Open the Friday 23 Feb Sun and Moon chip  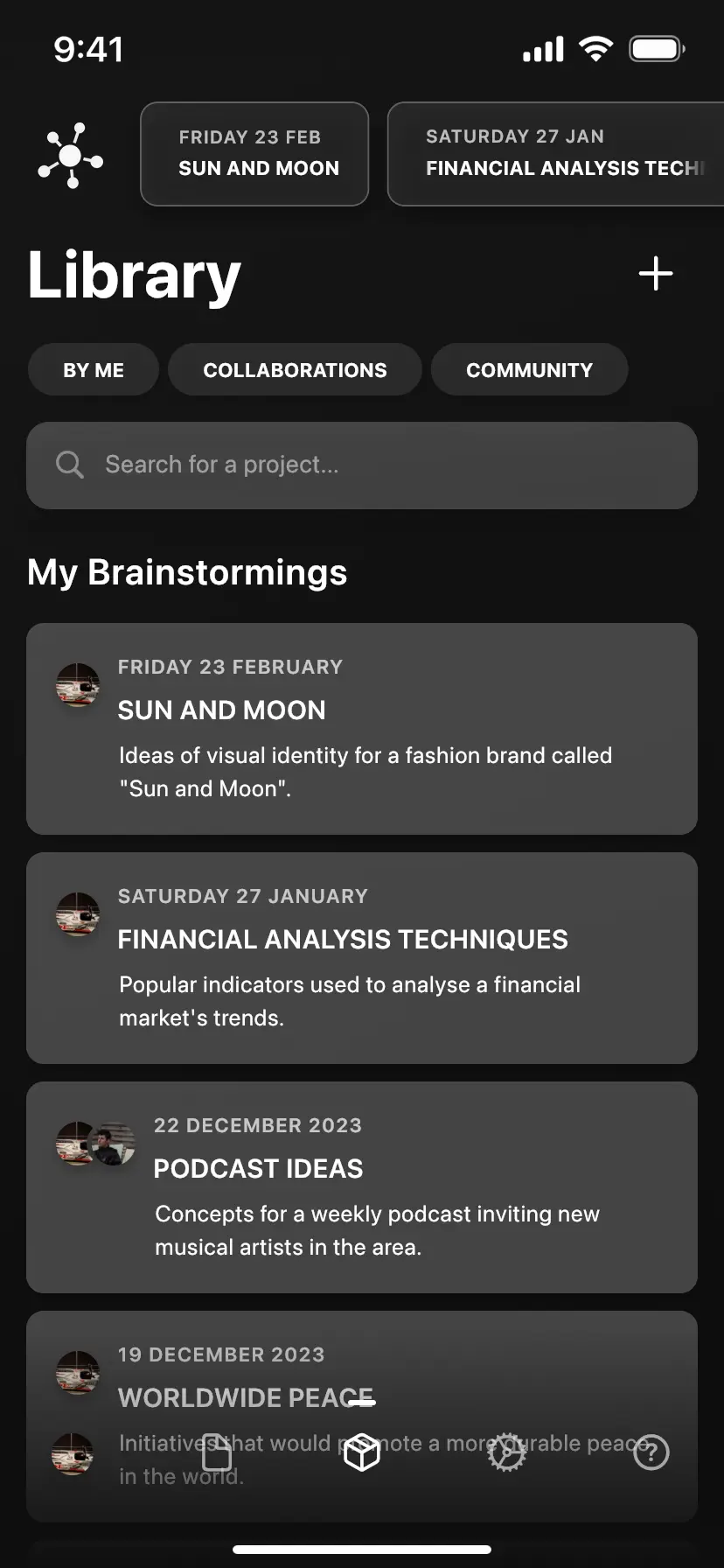coord(254,154)
